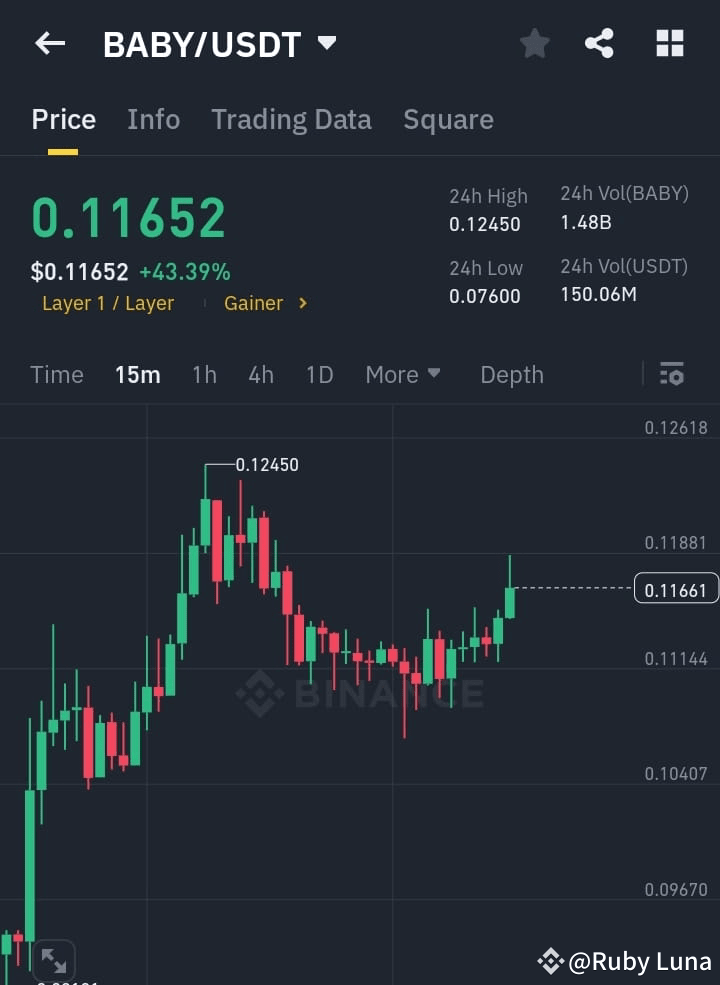Screen dimensions: 720x985
Task: Switch chart interval to 1h
Action: [x=204, y=374]
